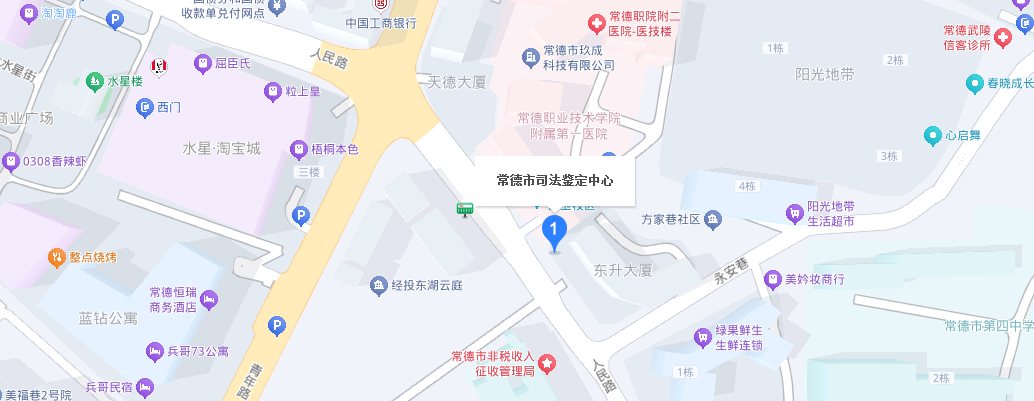The width and height of the screenshot is (1034, 401).
Task: Select the 整点烧烤 restaurant marker
Action: pyautogui.click(x=56, y=257)
